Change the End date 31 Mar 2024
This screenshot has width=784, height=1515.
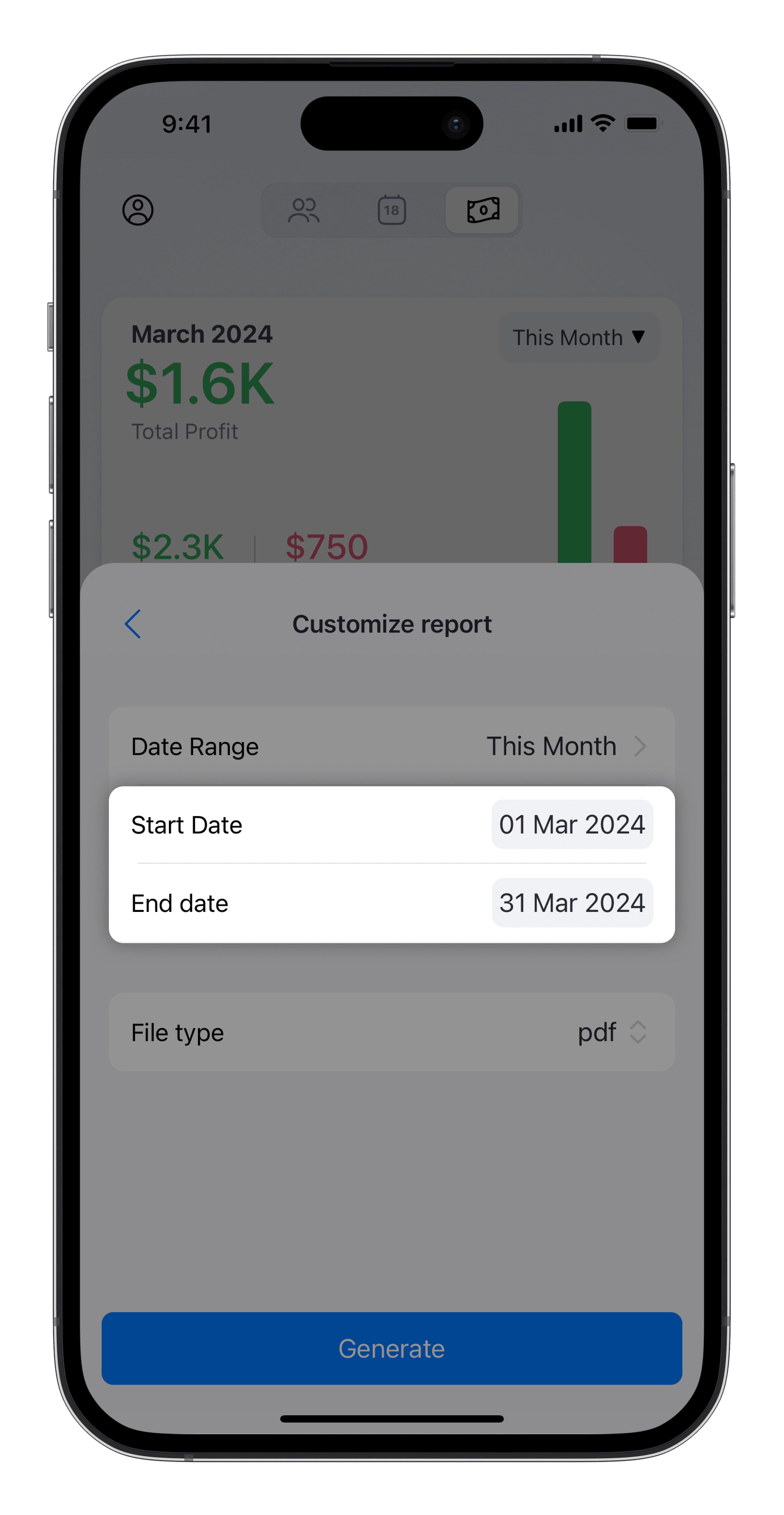(x=572, y=903)
